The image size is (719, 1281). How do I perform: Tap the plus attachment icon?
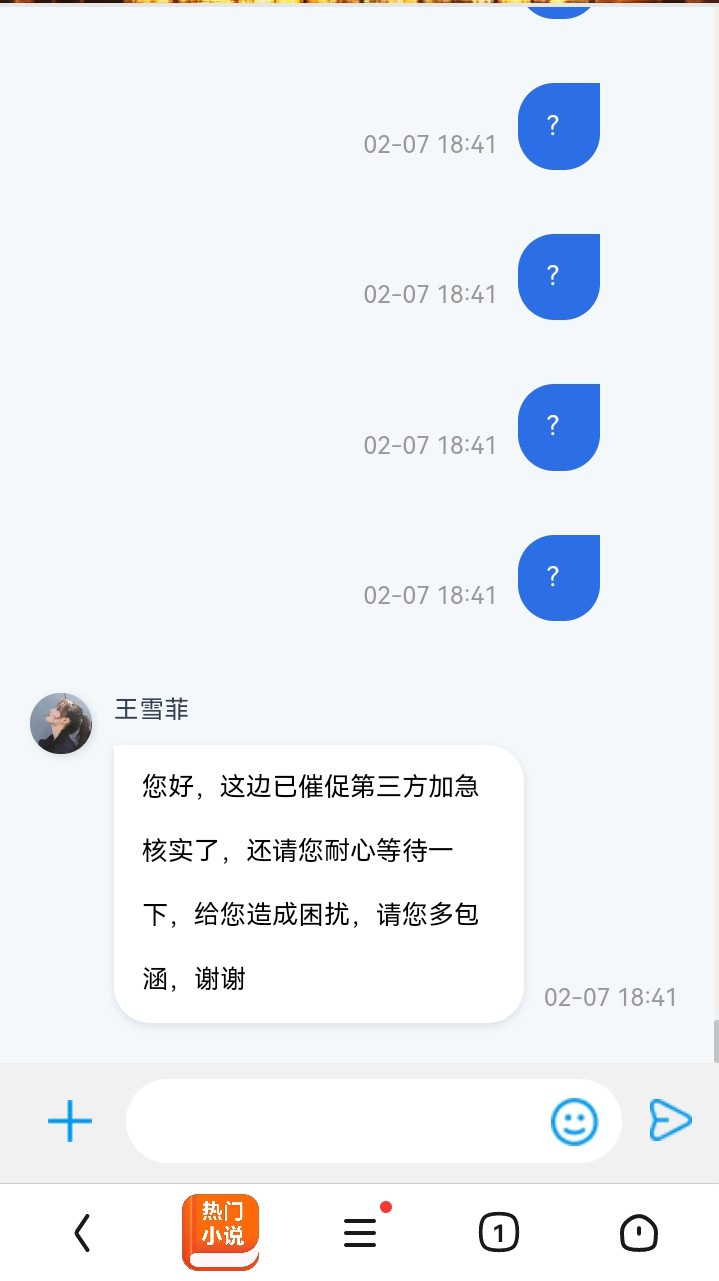pos(70,1121)
